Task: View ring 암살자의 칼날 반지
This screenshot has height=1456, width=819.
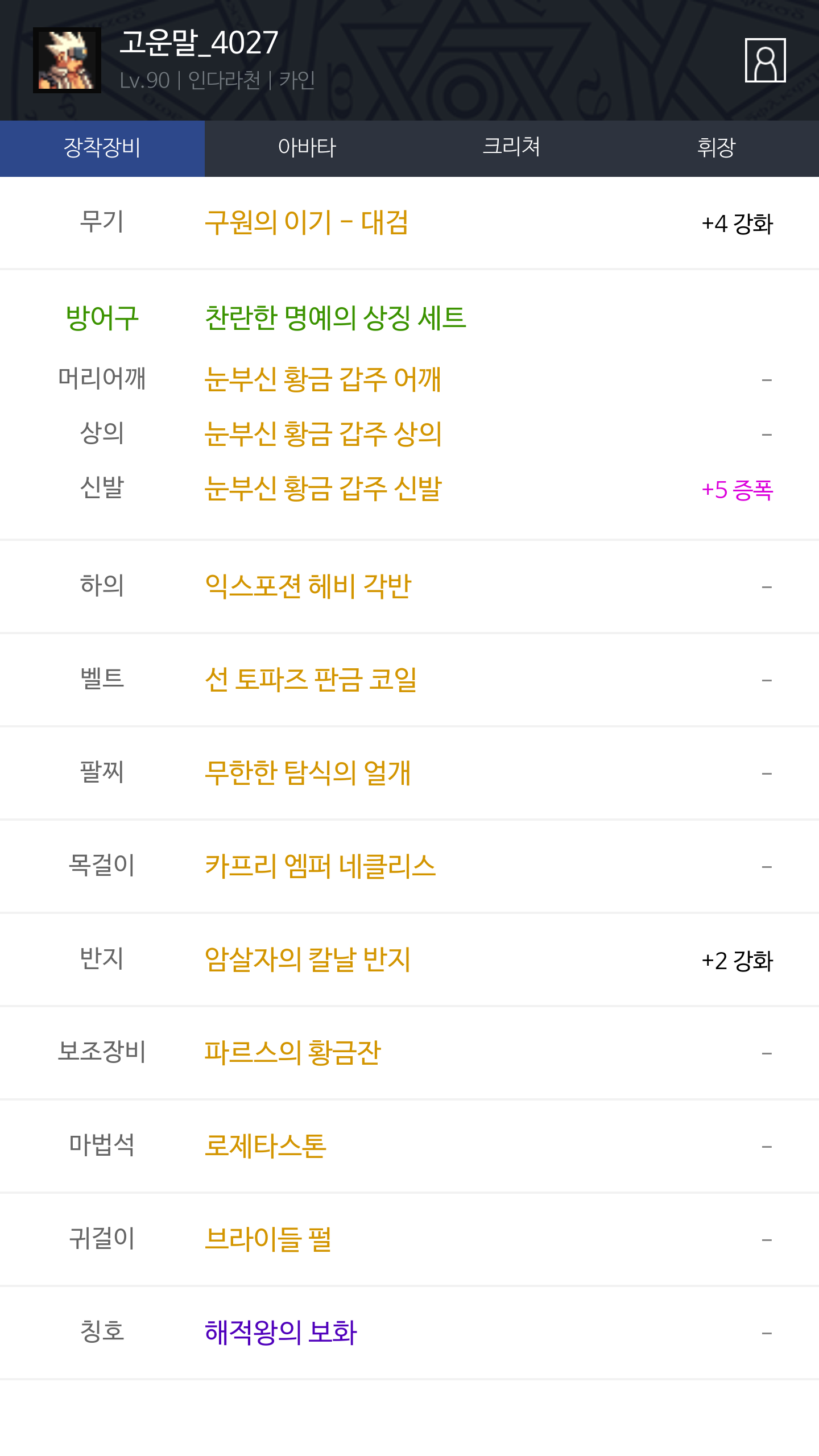Action: (308, 959)
